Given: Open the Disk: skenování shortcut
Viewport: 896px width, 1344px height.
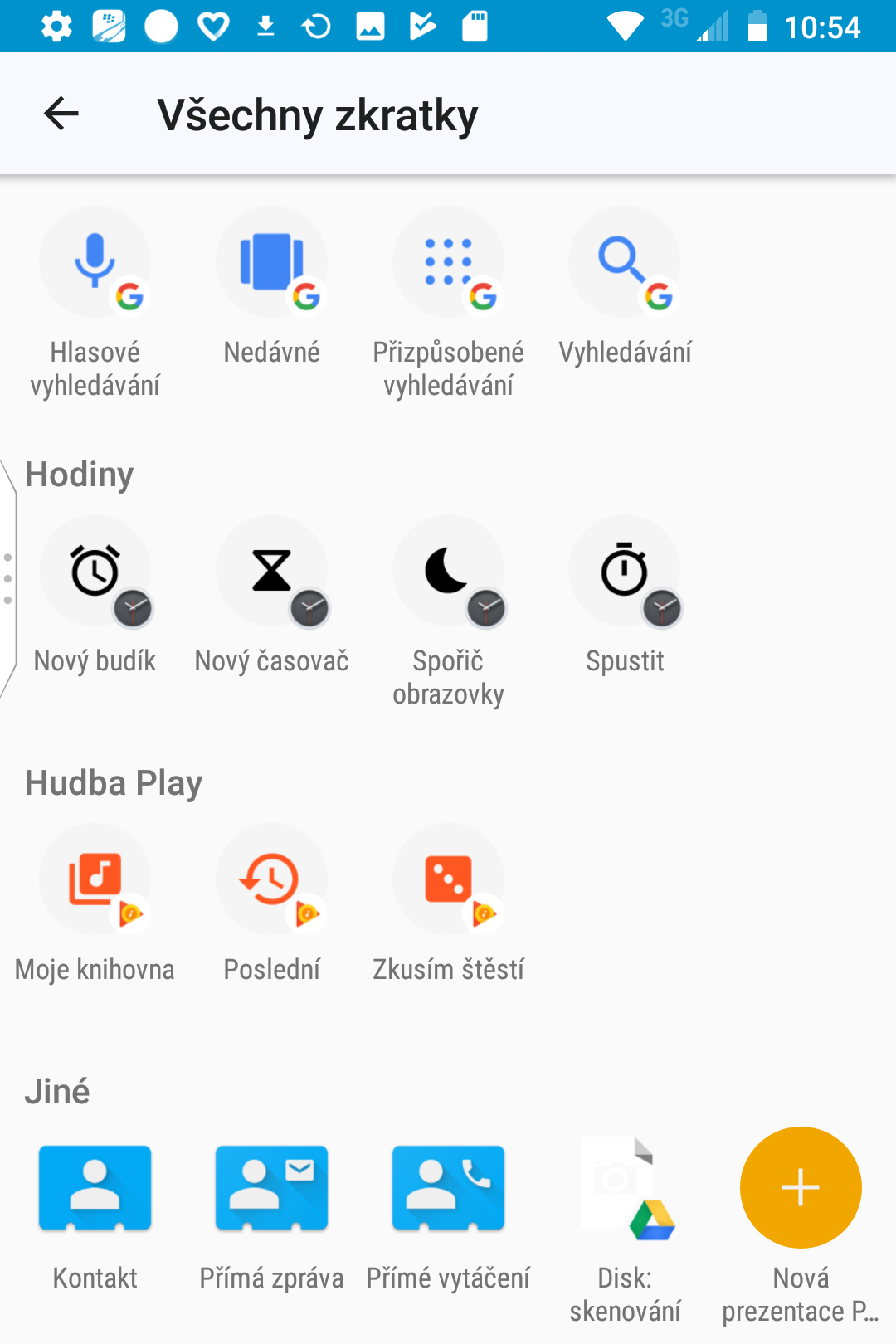Looking at the screenshot, I should 624,1188.
